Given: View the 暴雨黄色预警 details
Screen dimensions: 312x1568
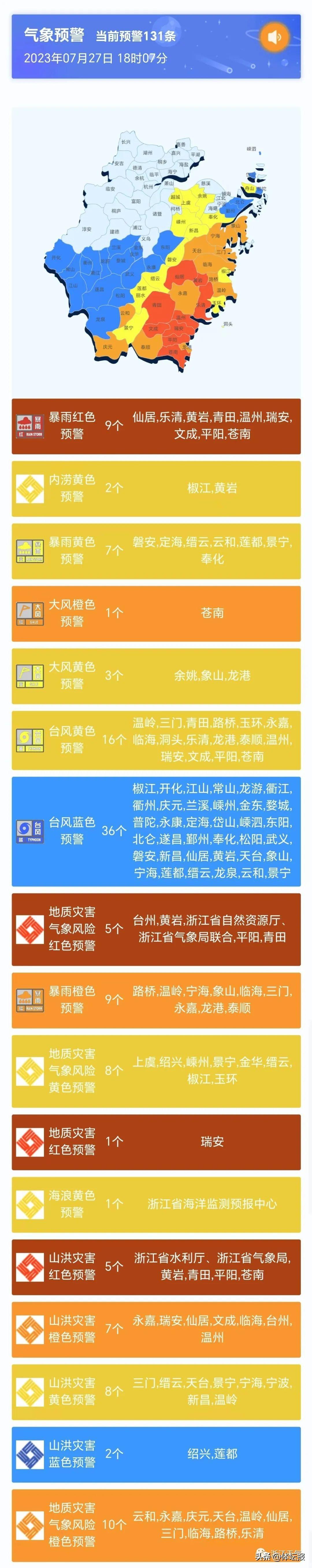Looking at the screenshot, I should [156, 550].
